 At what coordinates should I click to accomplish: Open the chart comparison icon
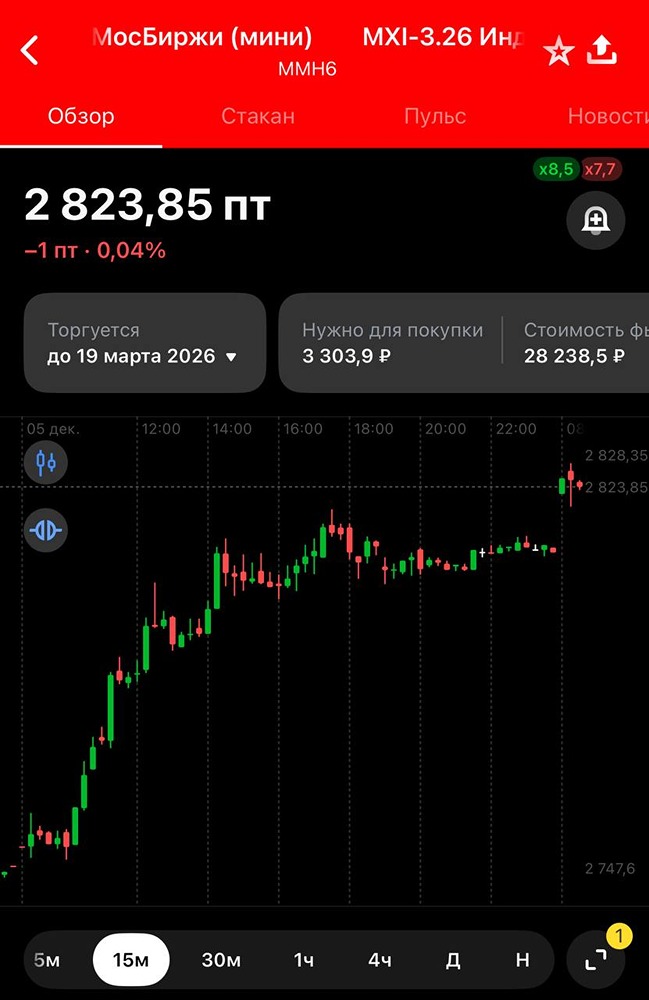tap(46, 530)
